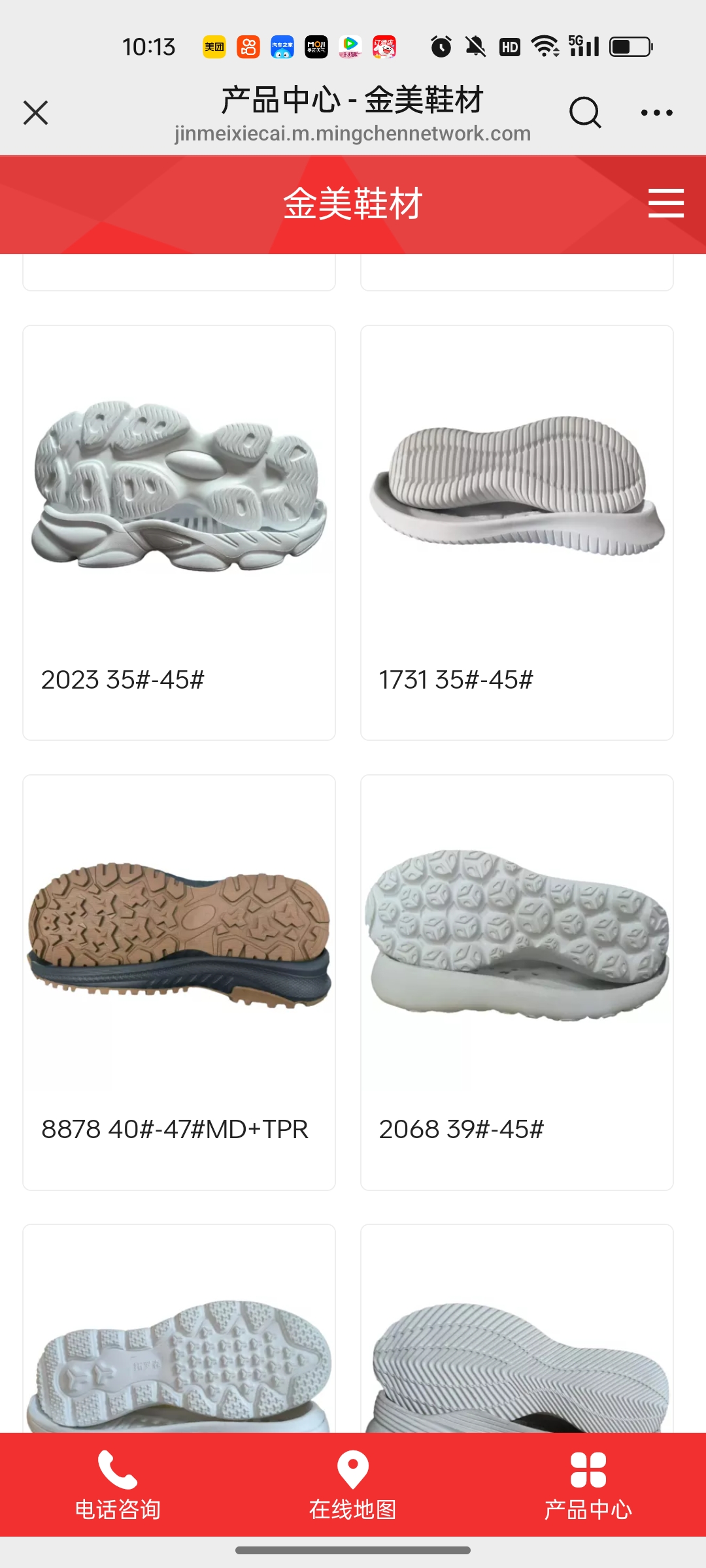Open the search icon in the title bar
706x1568 pixels.
(584, 112)
